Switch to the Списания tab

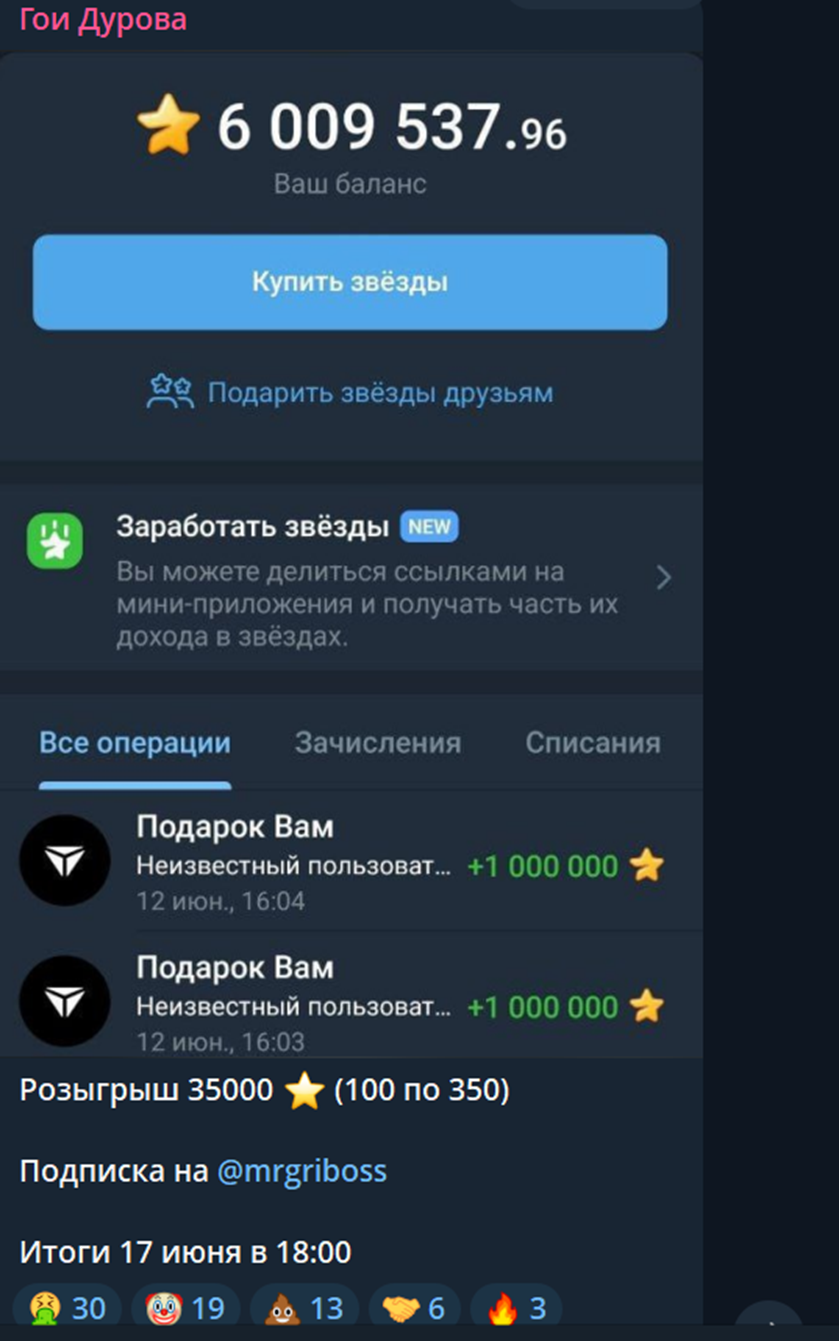[x=592, y=743]
